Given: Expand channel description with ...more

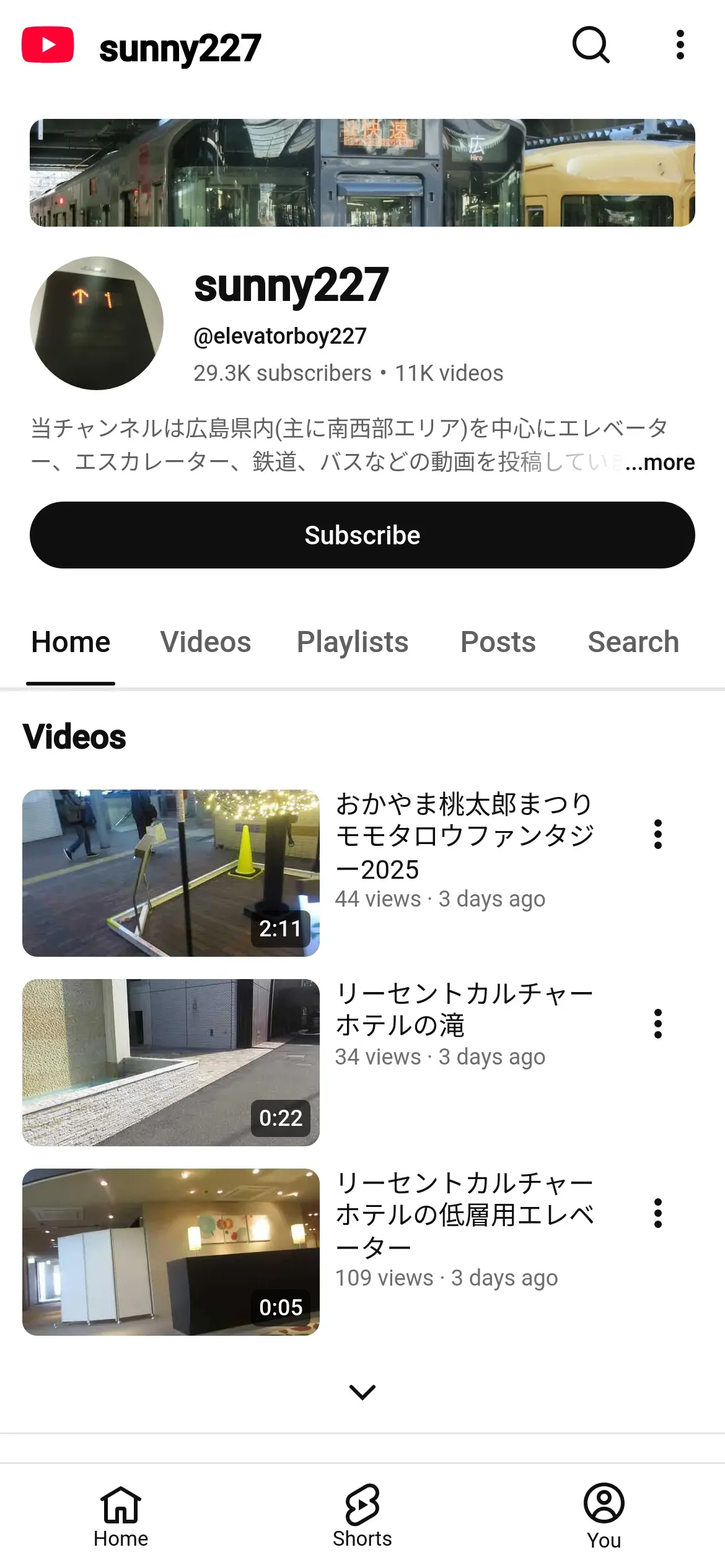Looking at the screenshot, I should click(659, 463).
